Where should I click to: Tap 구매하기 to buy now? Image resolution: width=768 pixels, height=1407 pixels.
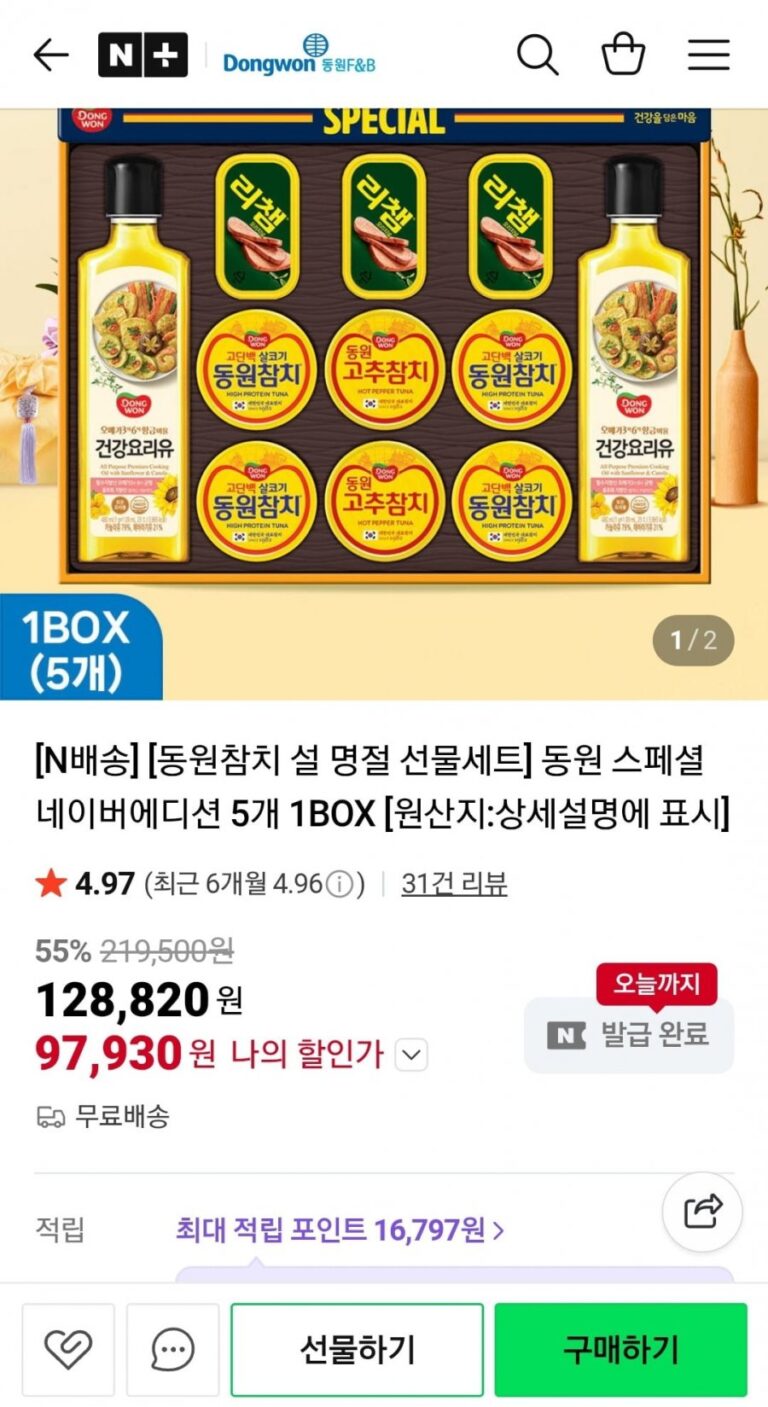(620, 1349)
